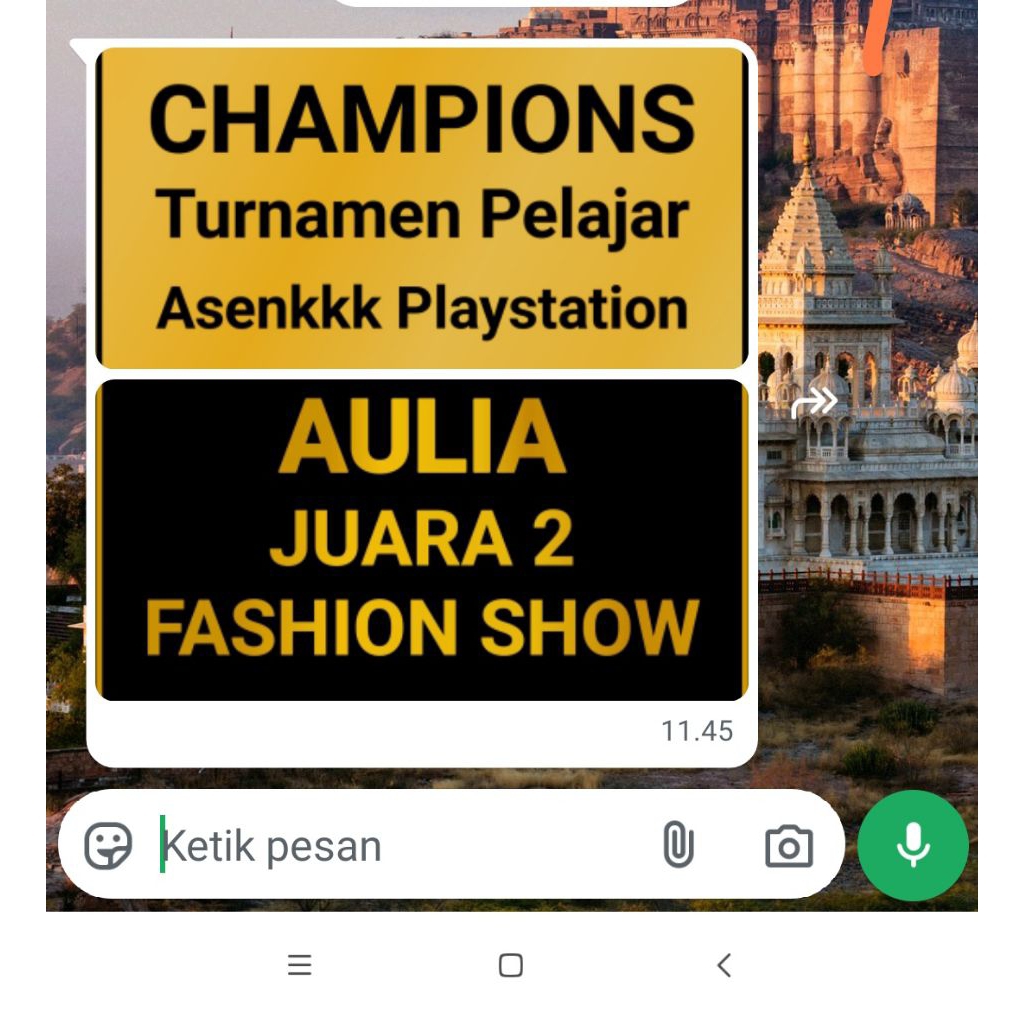The height and width of the screenshot is (1024, 1024).
Task: Open the AULIA Juara 2 Fashion Show image
Action: coord(421,540)
